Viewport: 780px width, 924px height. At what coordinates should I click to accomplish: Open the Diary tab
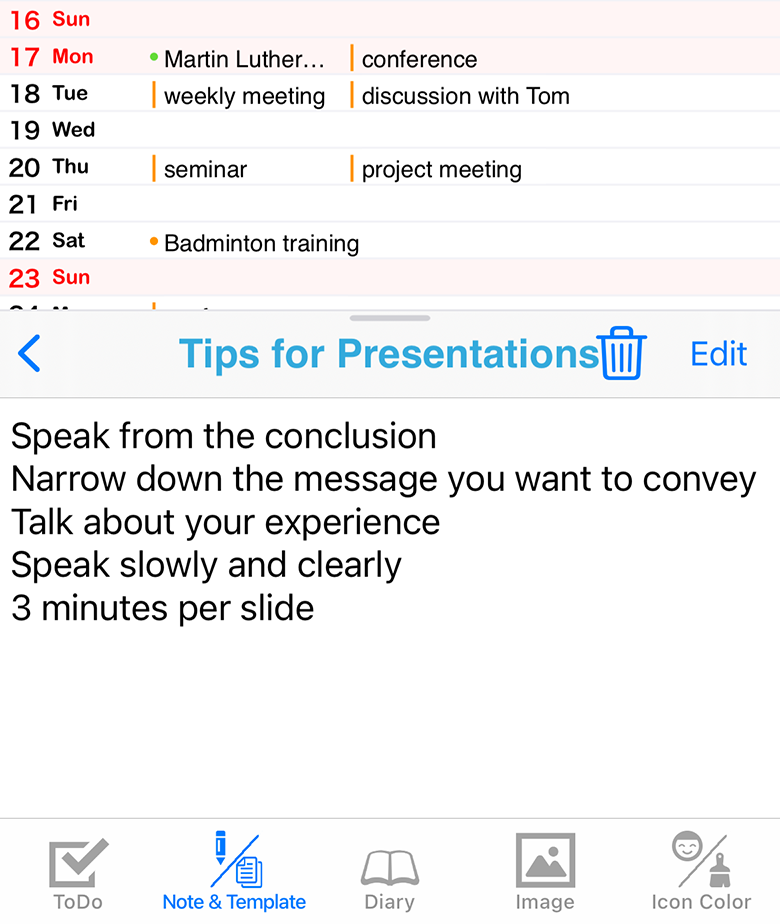click(x=389, y=874)
